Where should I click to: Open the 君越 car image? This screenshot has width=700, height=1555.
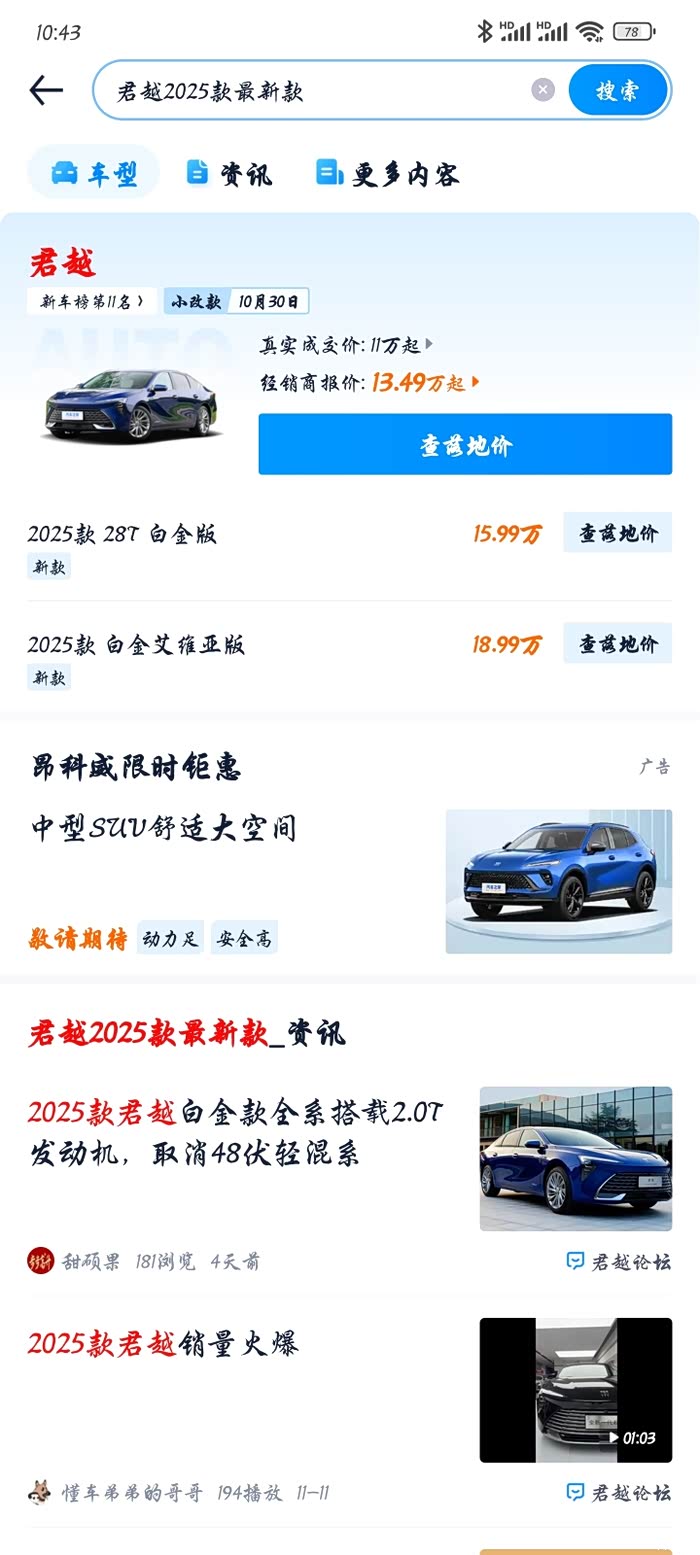coord(130,405)
